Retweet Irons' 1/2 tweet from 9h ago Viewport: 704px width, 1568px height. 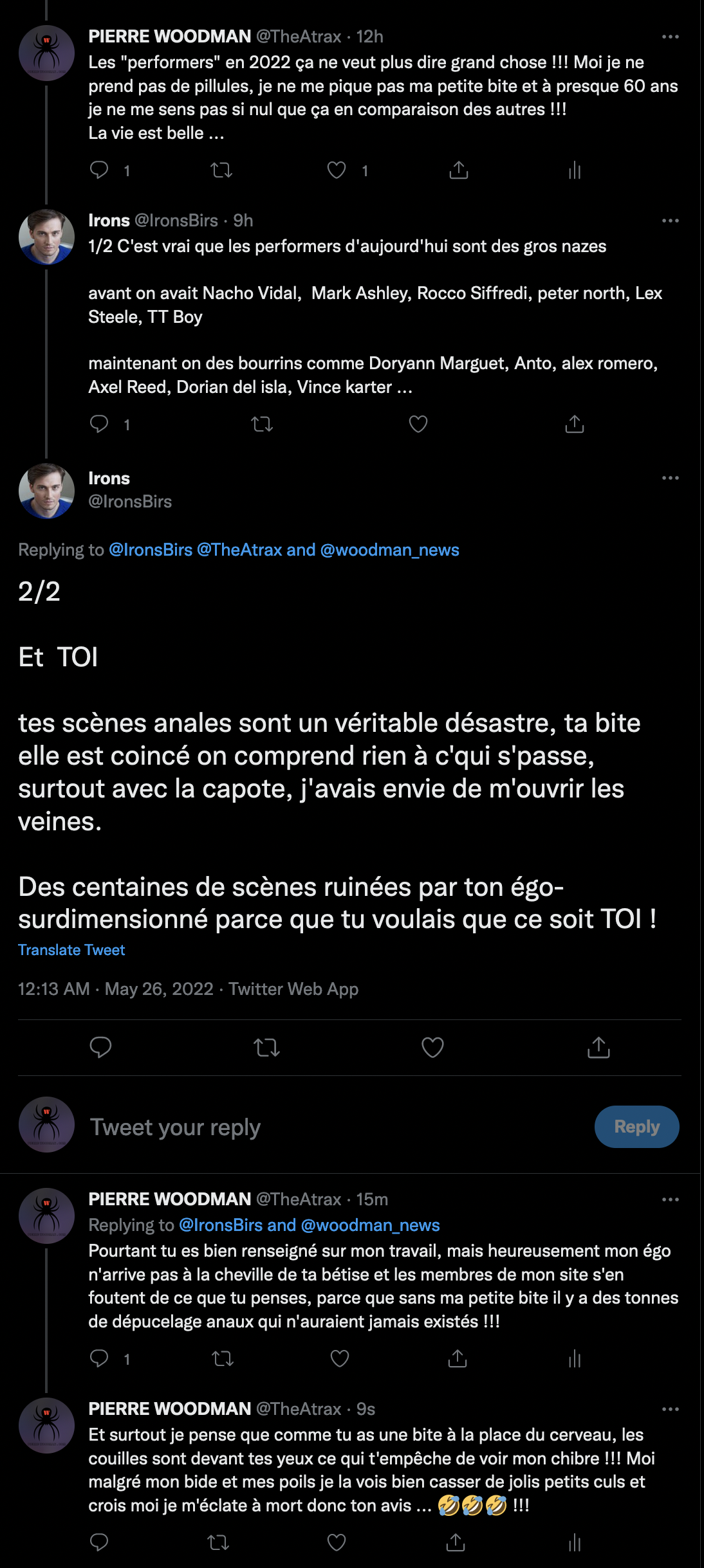point(262,424)
